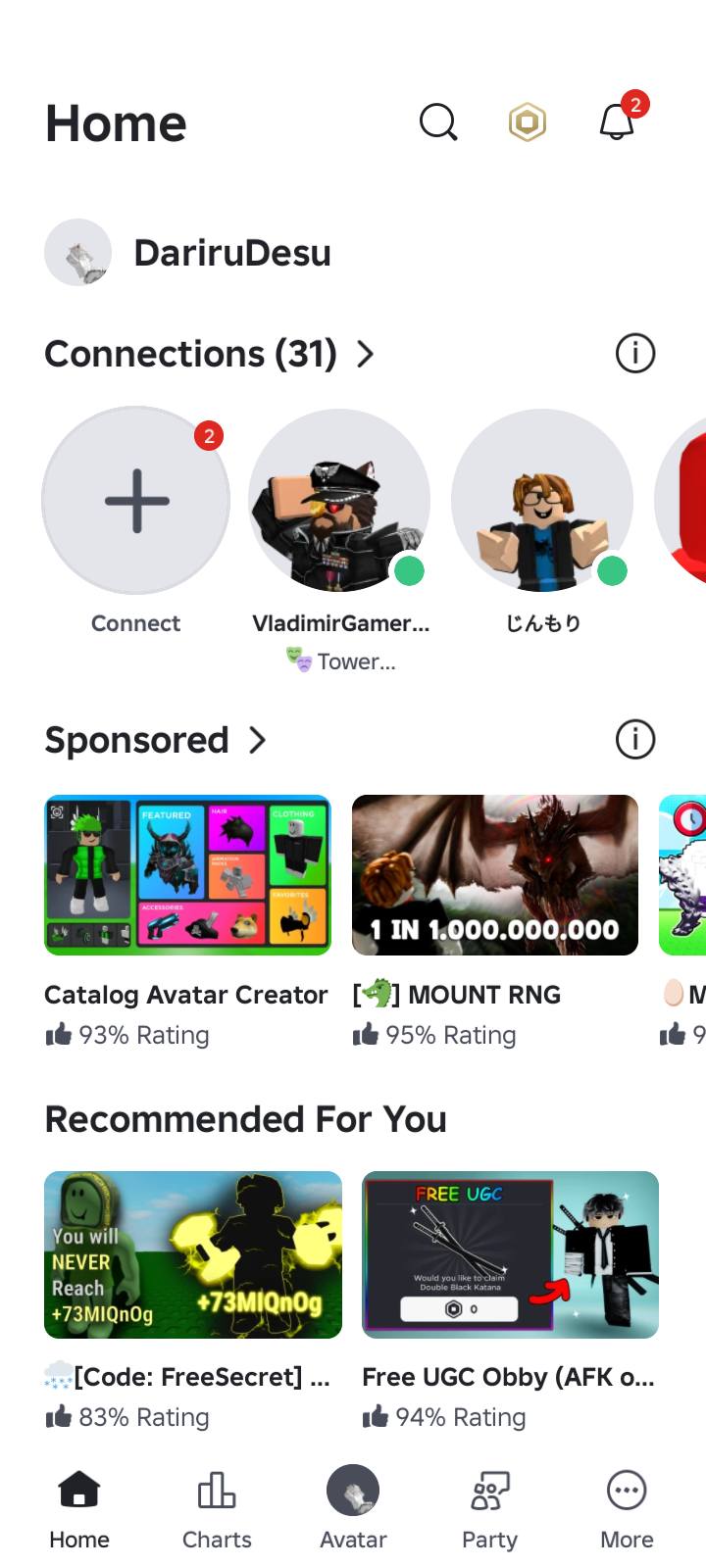
Task: Show info about Sponsored content
Action: click(x=634, y=739)
